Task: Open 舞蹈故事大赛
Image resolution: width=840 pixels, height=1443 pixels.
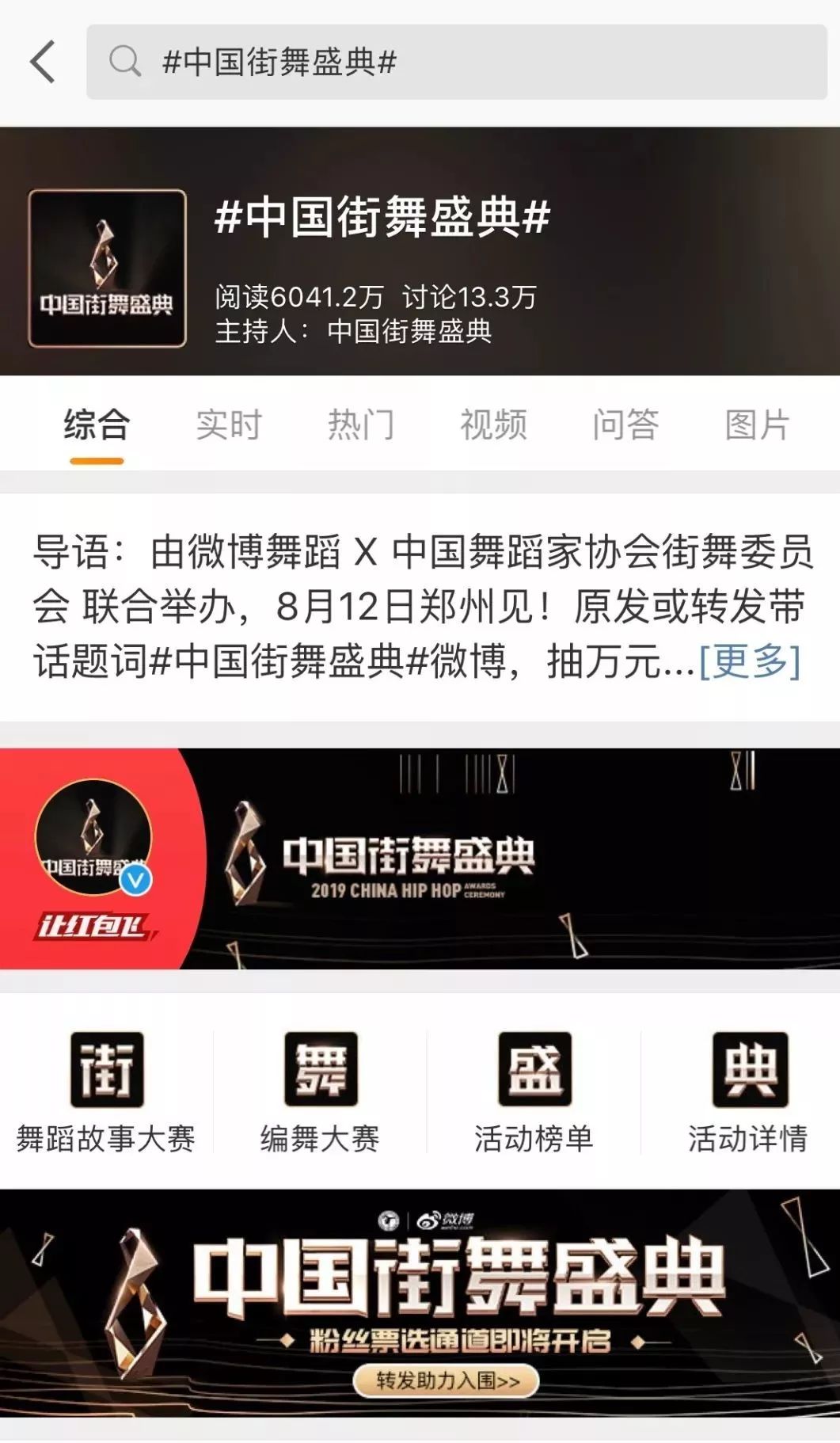Action: click(106, 1091)
